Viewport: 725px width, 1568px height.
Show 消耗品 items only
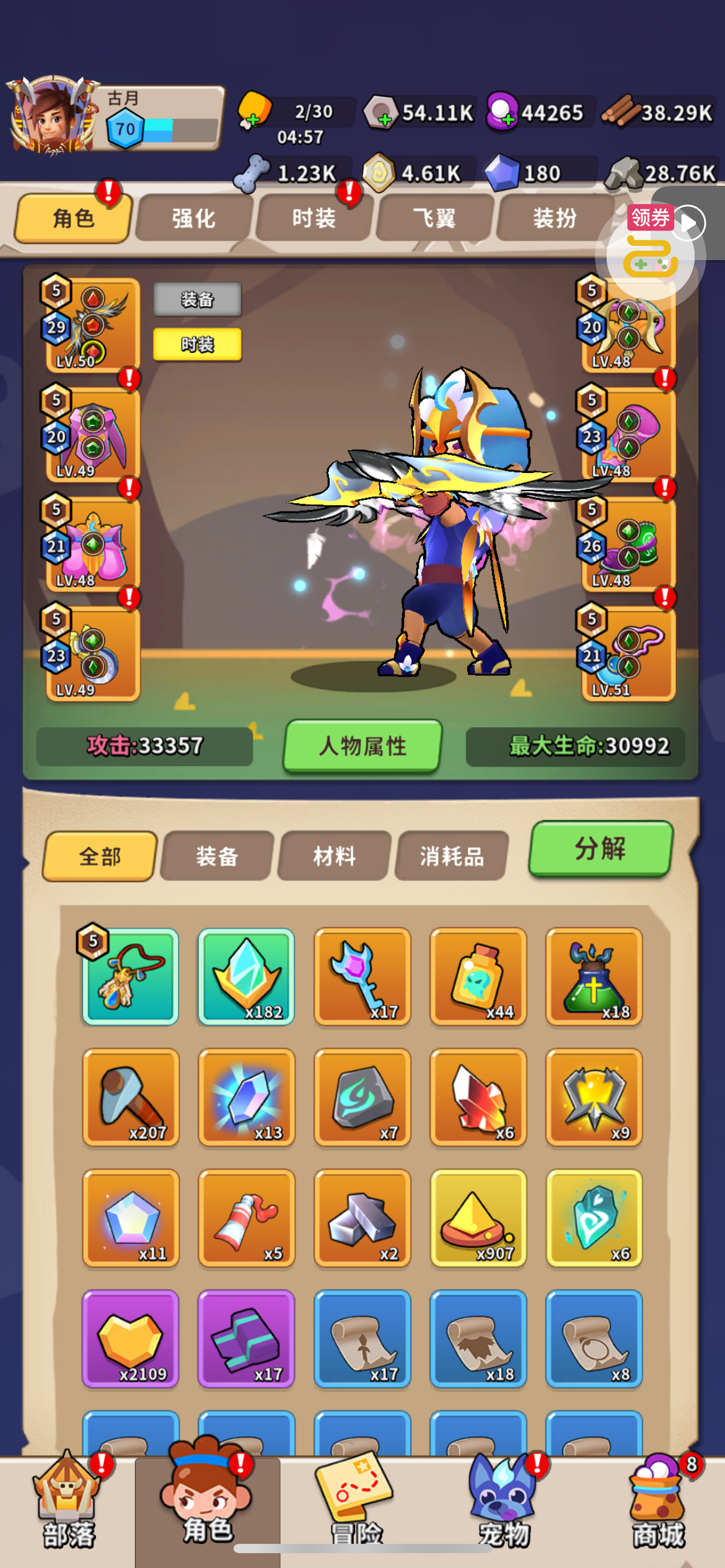point(452,856)
